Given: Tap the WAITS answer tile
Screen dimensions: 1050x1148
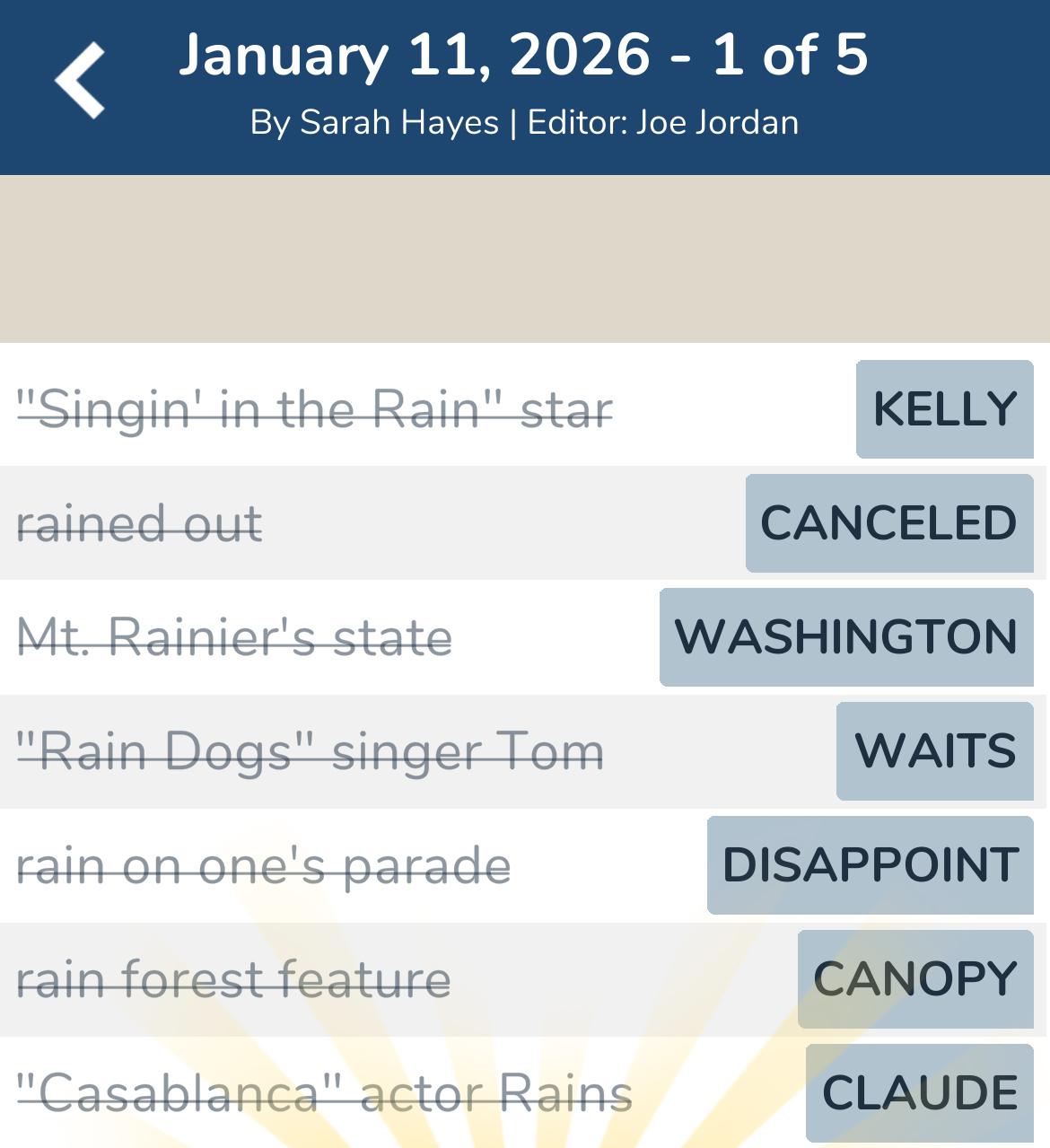Looking at the screenshot, I should tap(933, 751).
